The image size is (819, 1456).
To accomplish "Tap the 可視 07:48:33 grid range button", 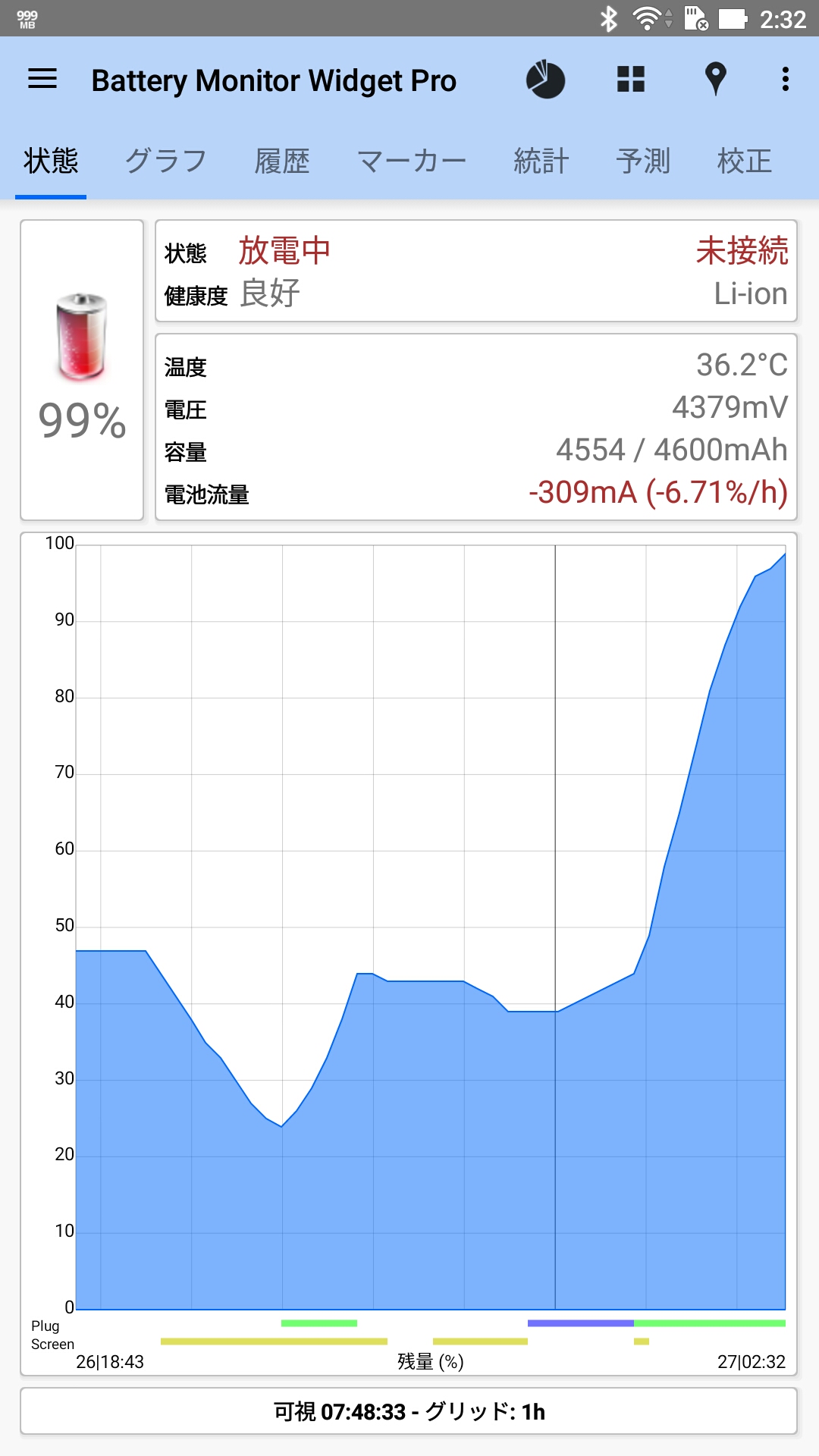I will pyautogui.click(x=409, y=1411).
